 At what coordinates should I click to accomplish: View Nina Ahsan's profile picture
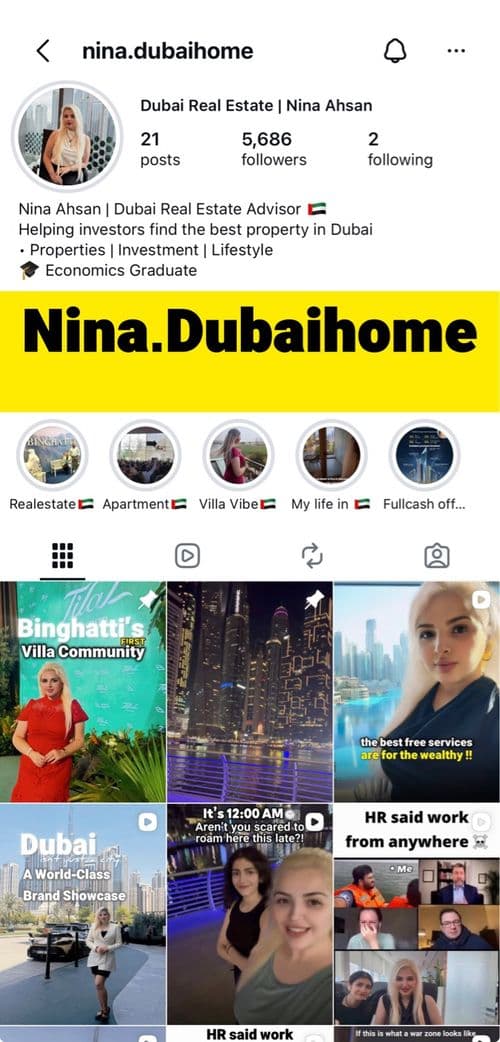tap(67, 136)
